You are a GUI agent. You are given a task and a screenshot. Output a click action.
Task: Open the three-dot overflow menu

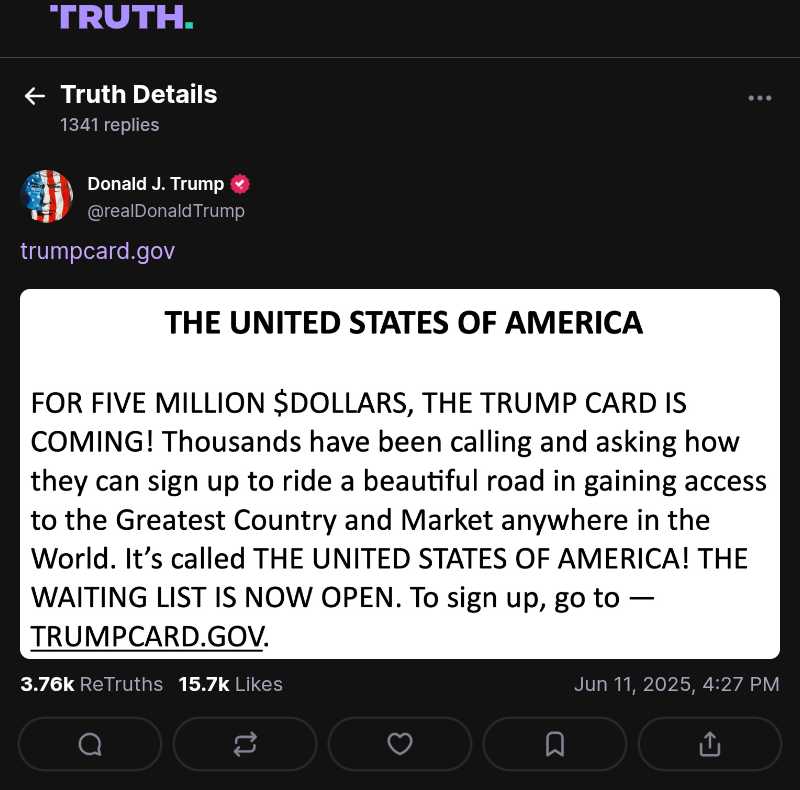tap(760, 98)
